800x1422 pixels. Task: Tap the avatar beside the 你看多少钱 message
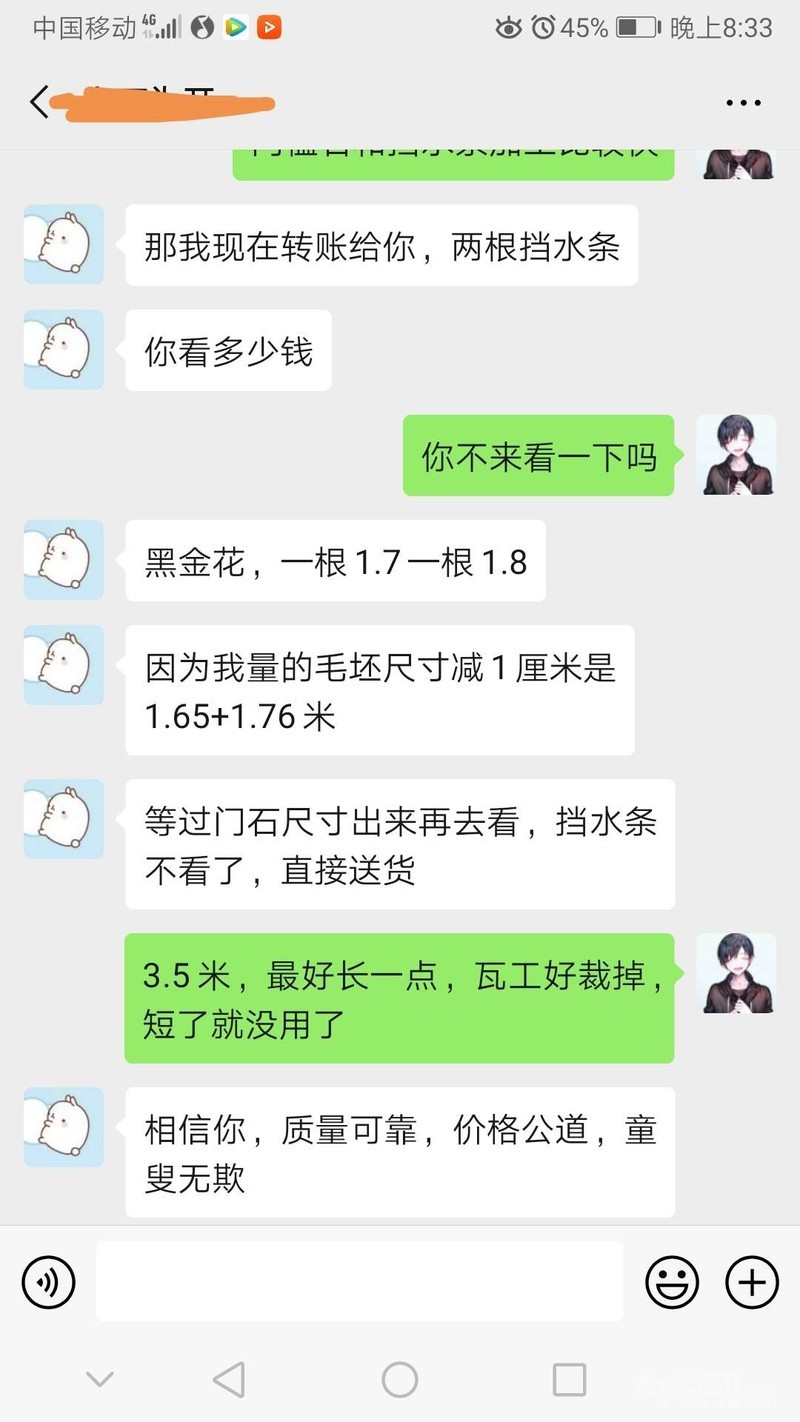click(64, 350)
